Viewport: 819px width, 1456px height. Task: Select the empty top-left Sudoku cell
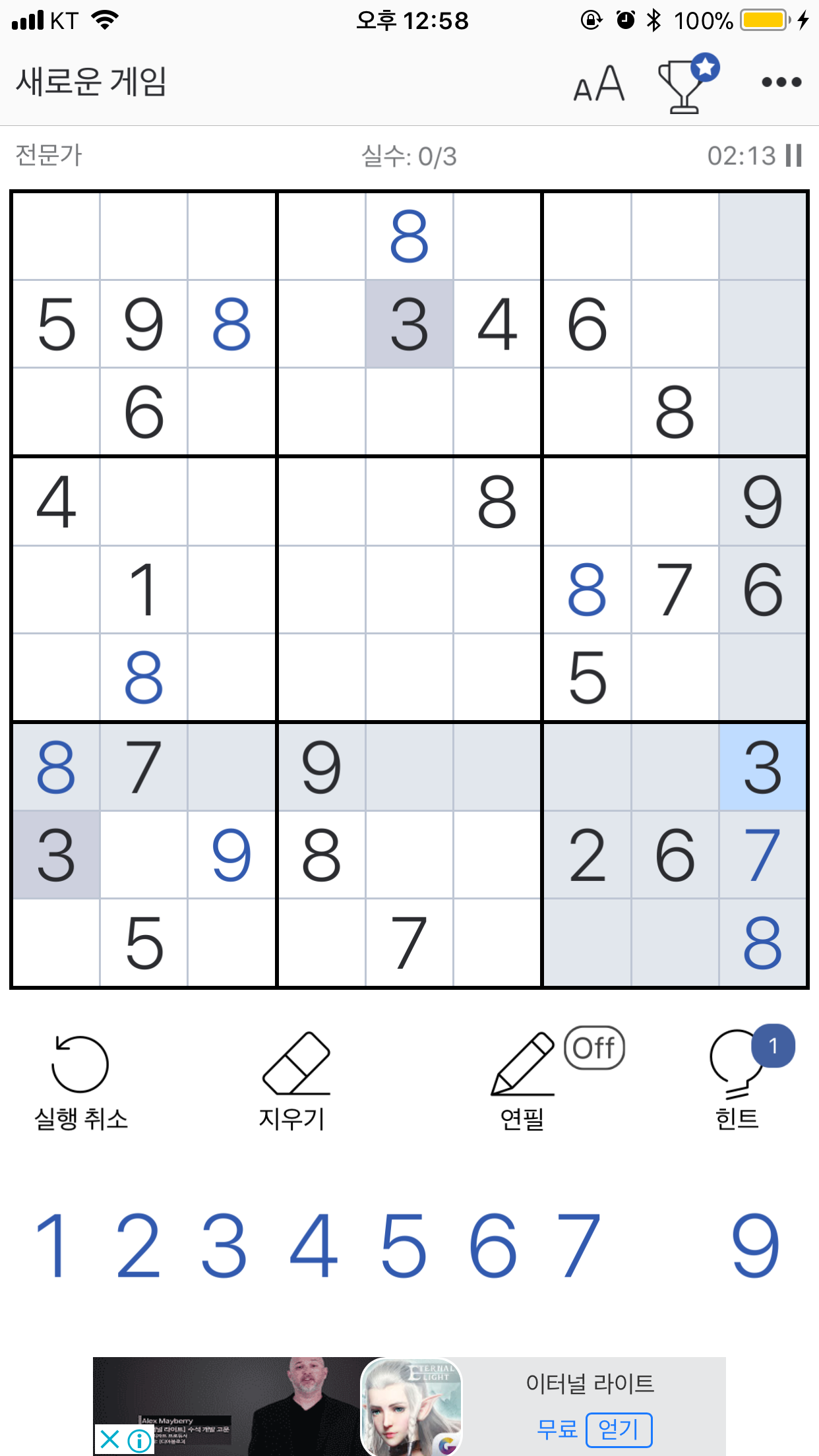click(x=57, y=236)
